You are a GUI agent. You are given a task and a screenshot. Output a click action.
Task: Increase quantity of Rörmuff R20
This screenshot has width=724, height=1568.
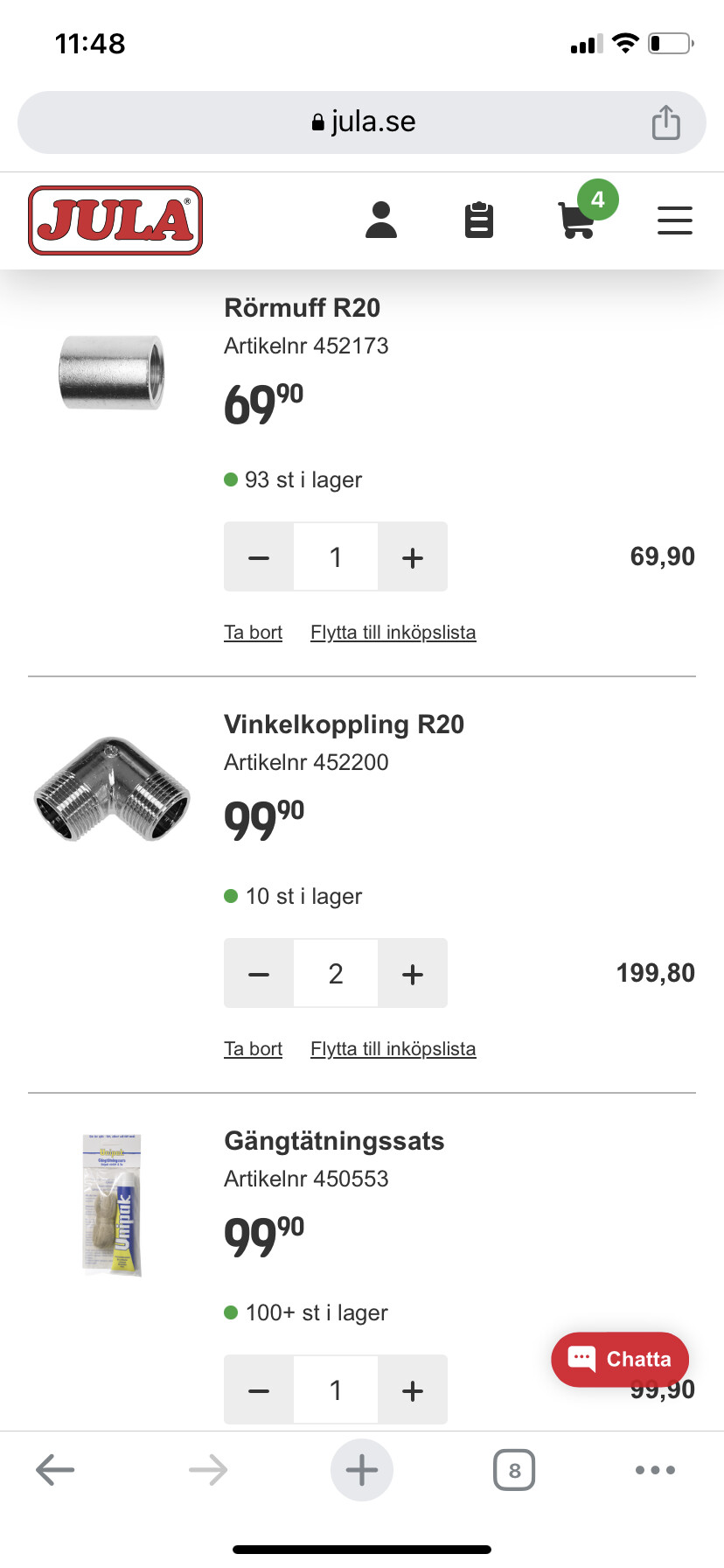[413, 557]
